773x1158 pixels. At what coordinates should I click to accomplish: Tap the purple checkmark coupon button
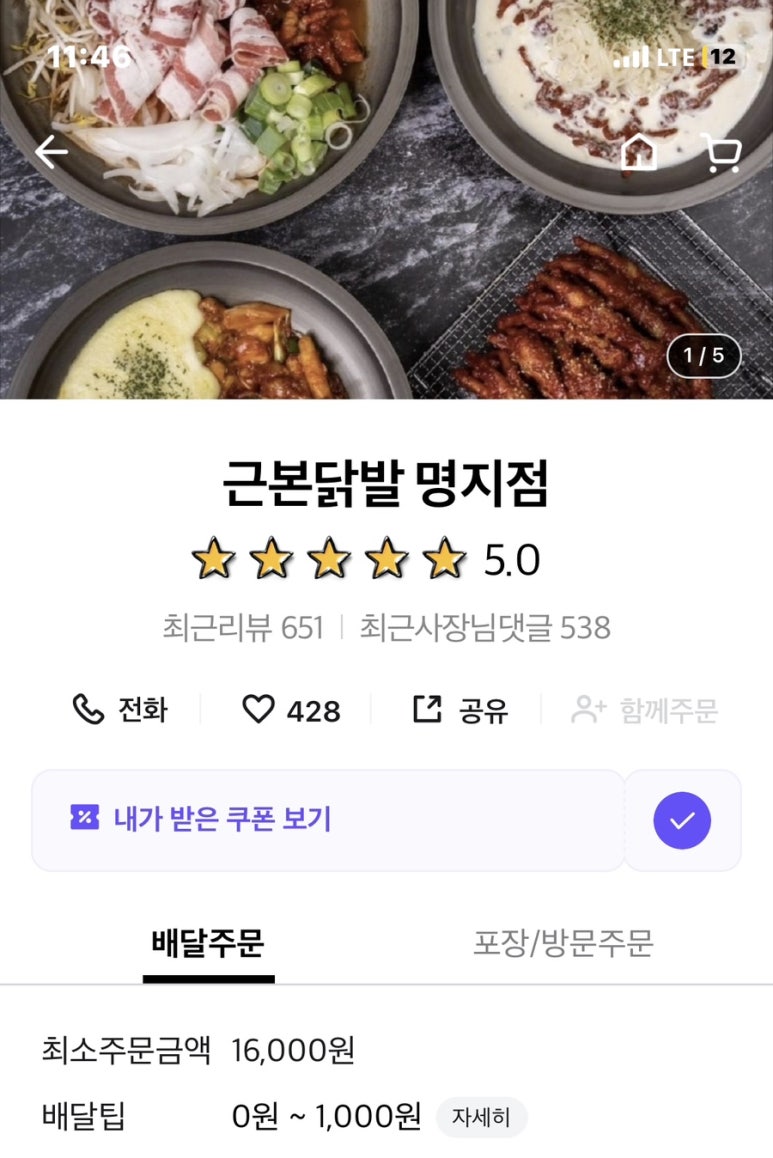(682, 820)
